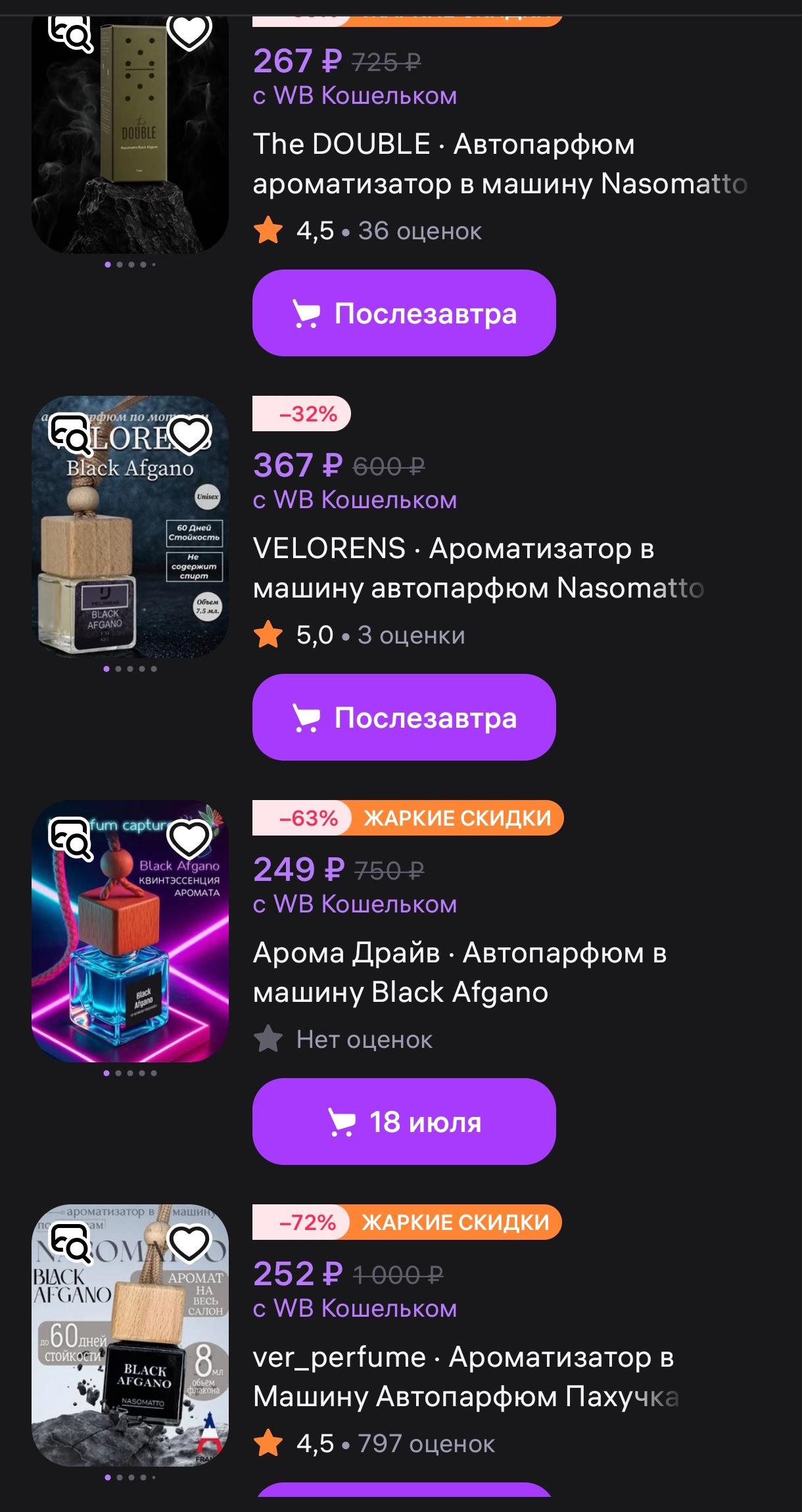Image resolution: width=802 pixels, height=1512 pixels.
Task: Favorite the Арома Драйв Black Afgano item
Action: 189,839
